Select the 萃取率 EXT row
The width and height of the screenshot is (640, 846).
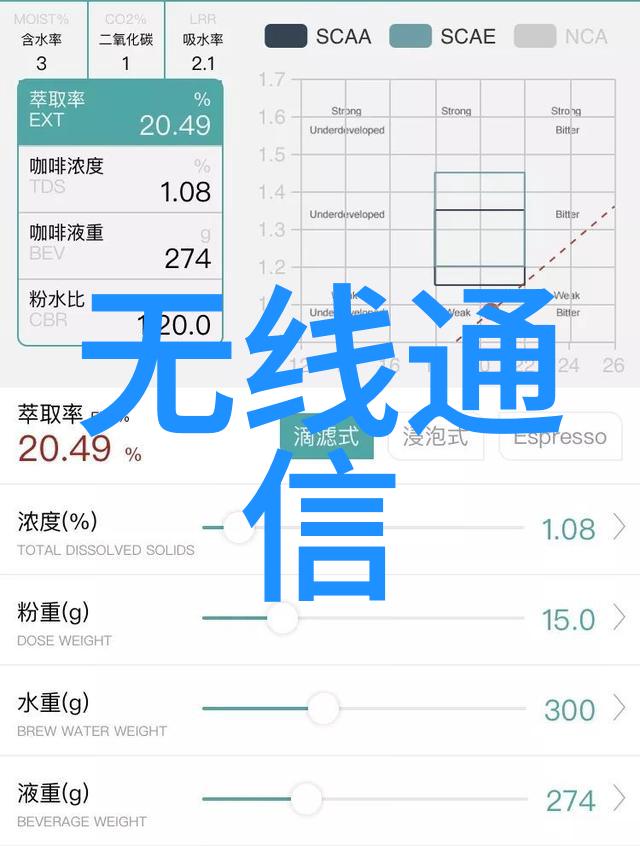[x=120, y=113]
